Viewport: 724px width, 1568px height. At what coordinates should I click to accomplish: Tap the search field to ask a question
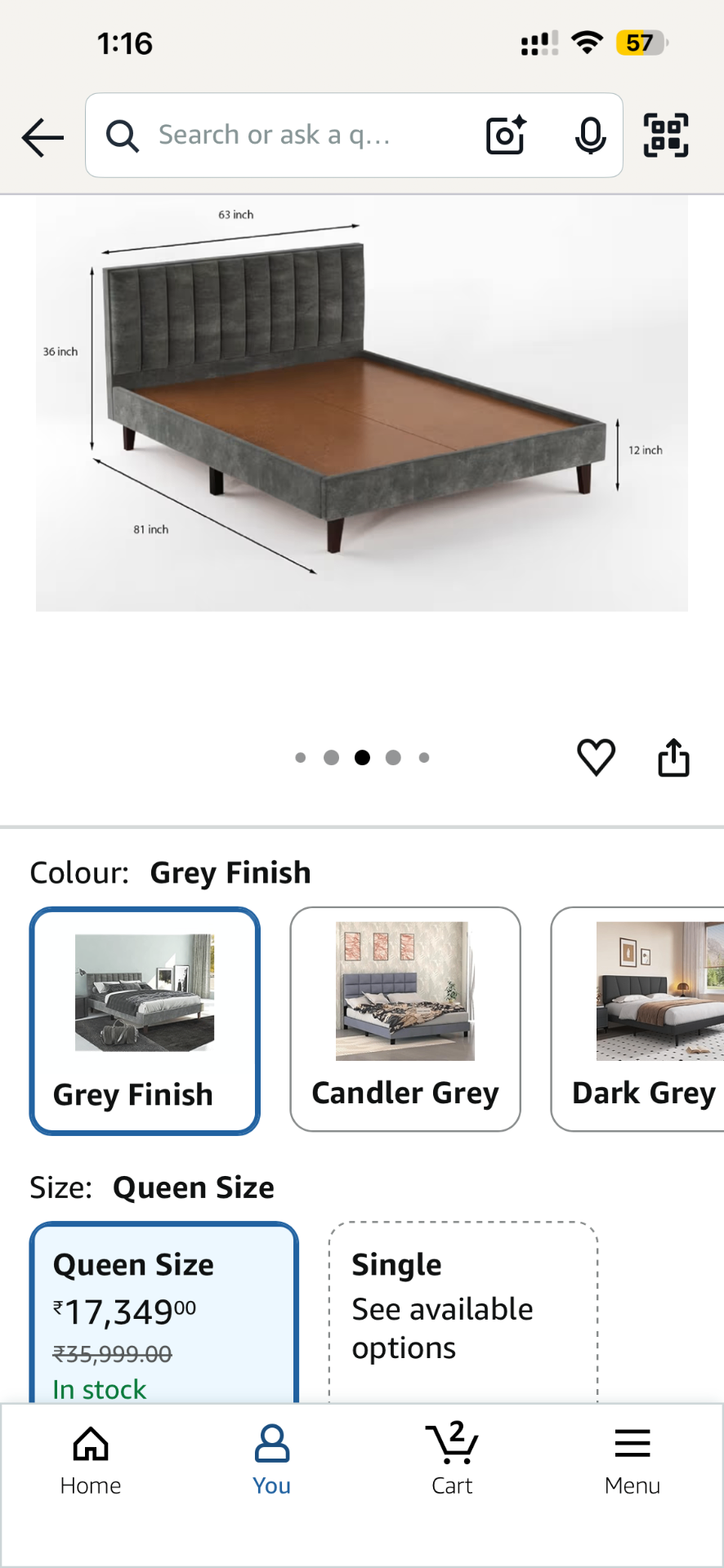pos(286,136)
